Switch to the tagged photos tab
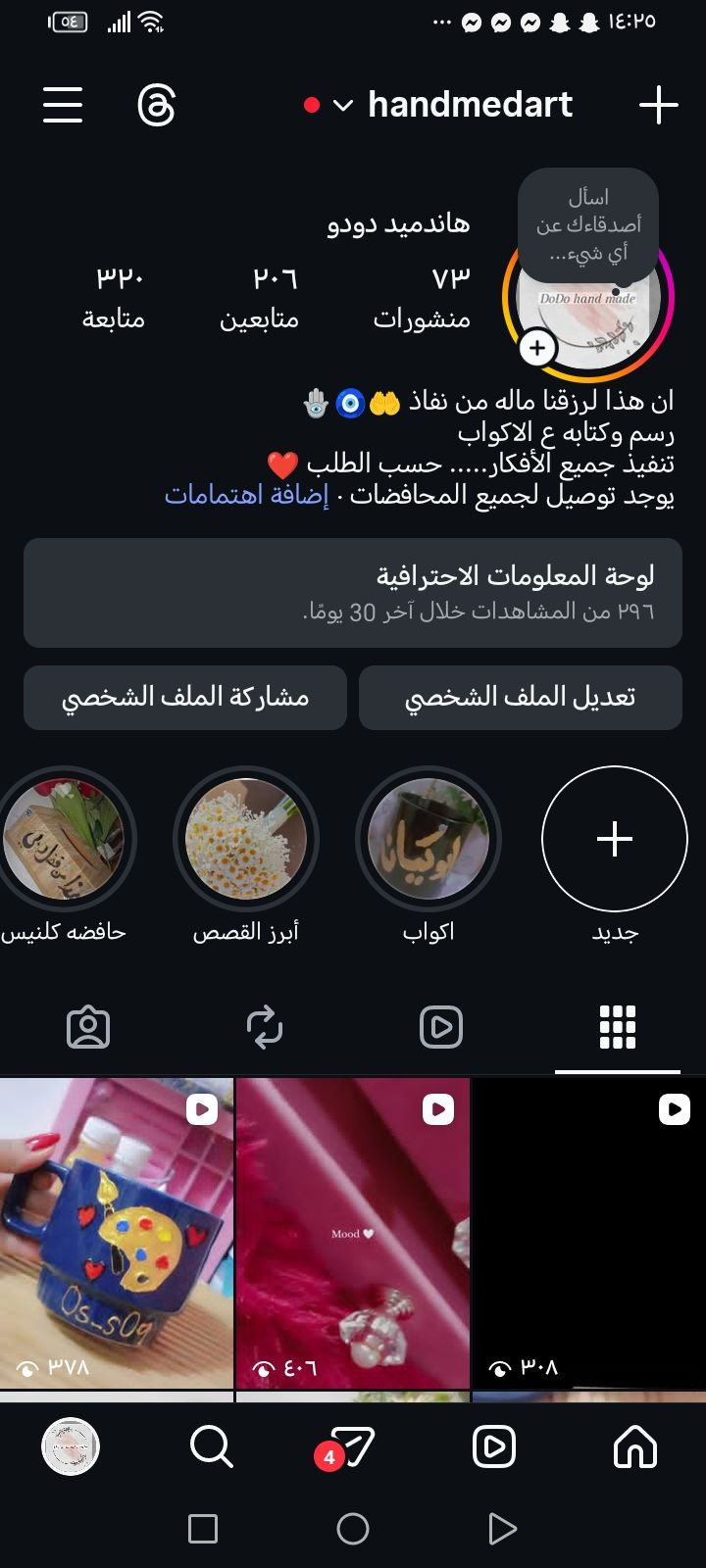The height and width of the screenshot is (1568, 706). [x=88, y=1027]
